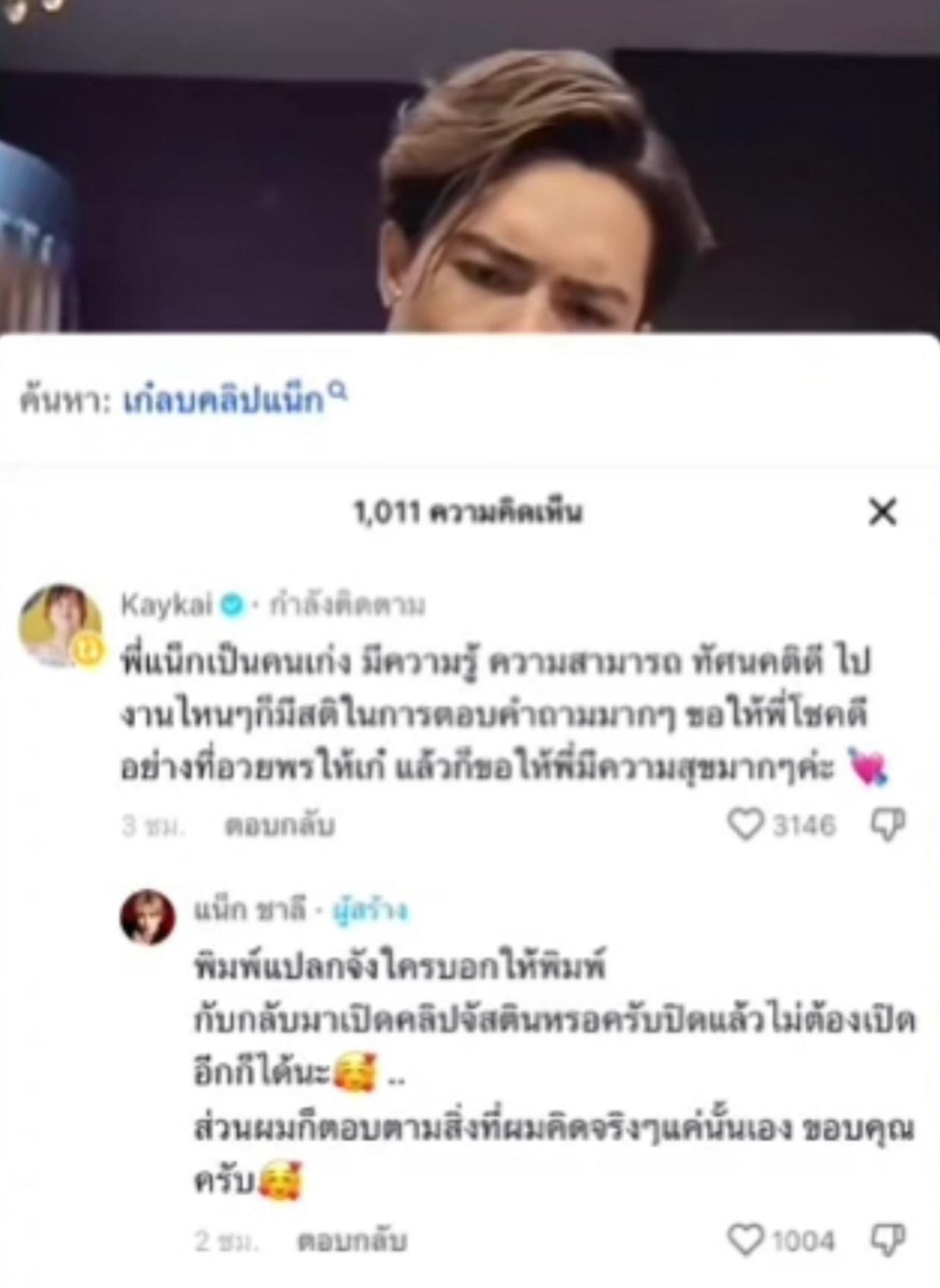Like Kaykai's comment

point(745,825)
